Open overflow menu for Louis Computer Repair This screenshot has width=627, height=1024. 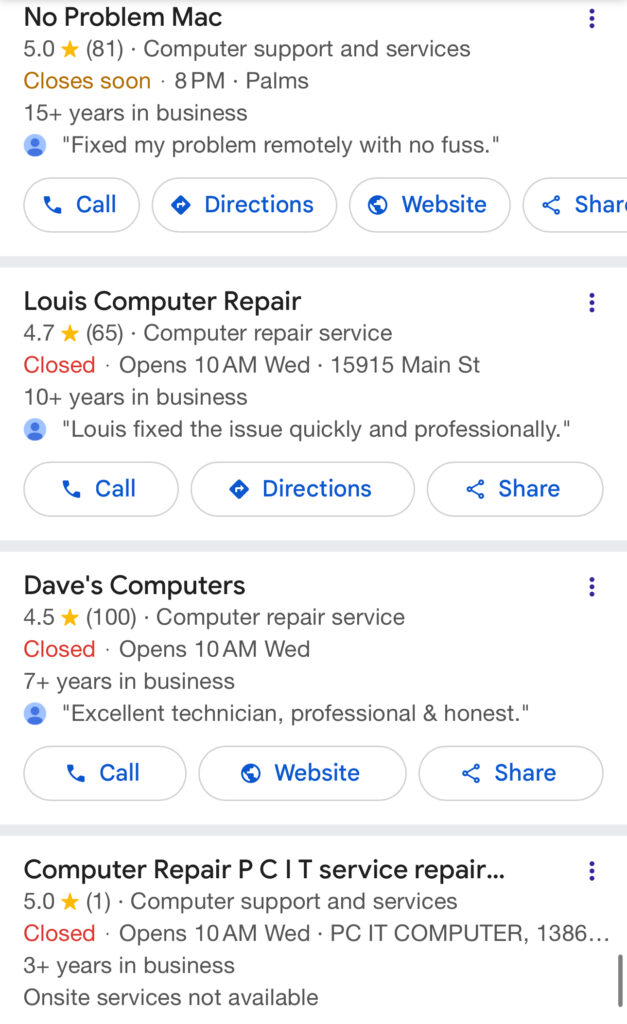(x=592, y=302)
